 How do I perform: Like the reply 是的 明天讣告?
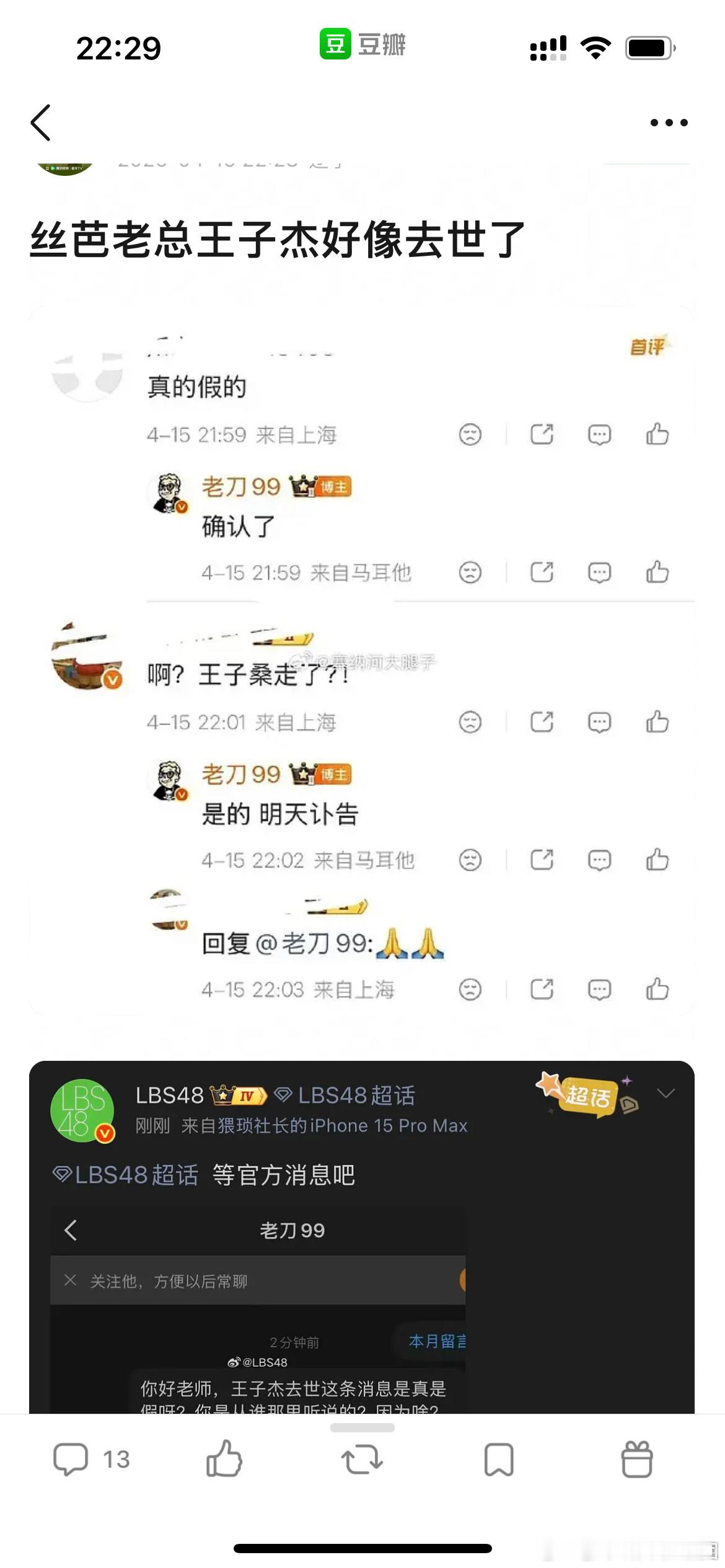pos(657,860)
